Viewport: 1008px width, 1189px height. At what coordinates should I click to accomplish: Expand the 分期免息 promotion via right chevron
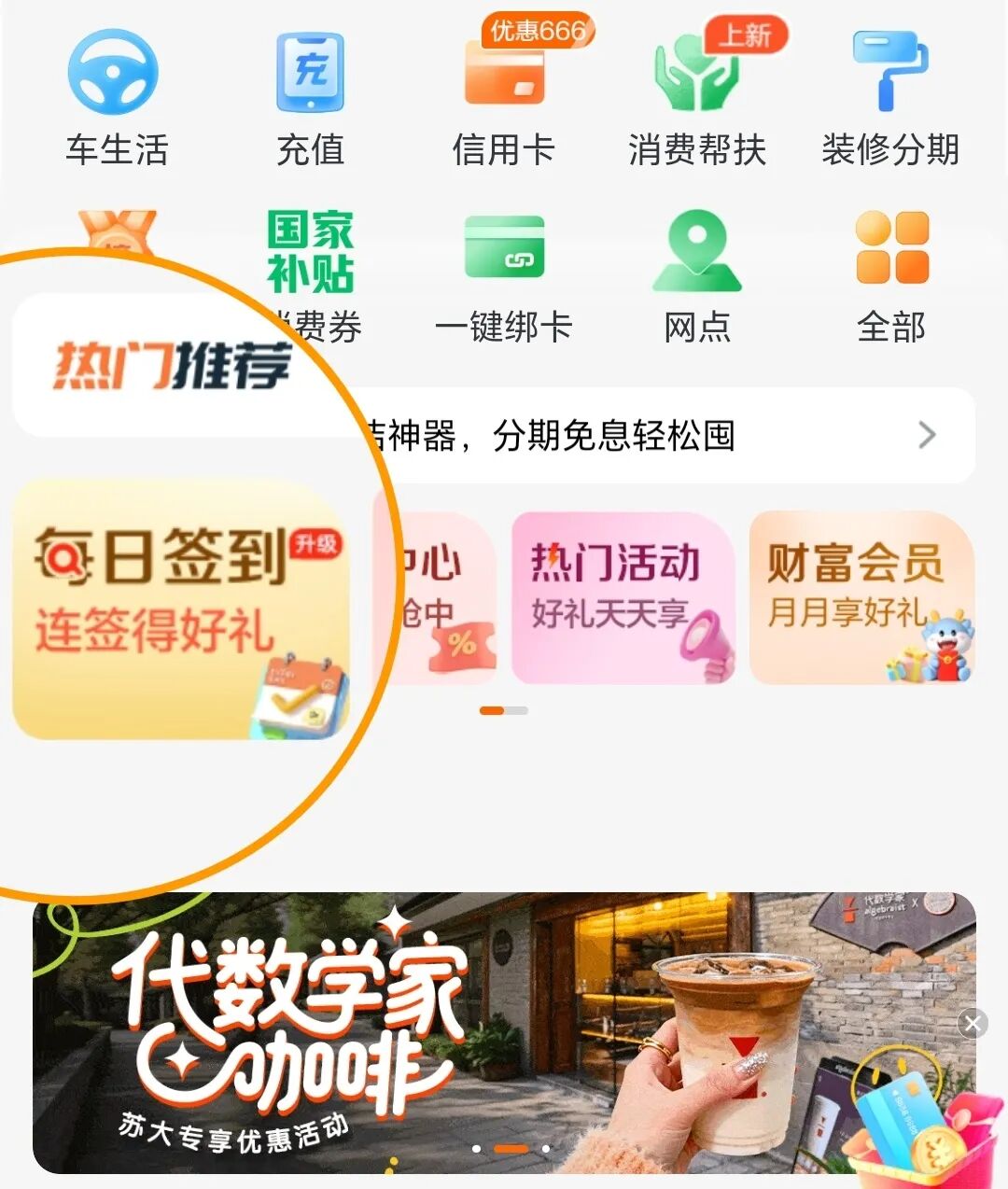click(927, 435)
